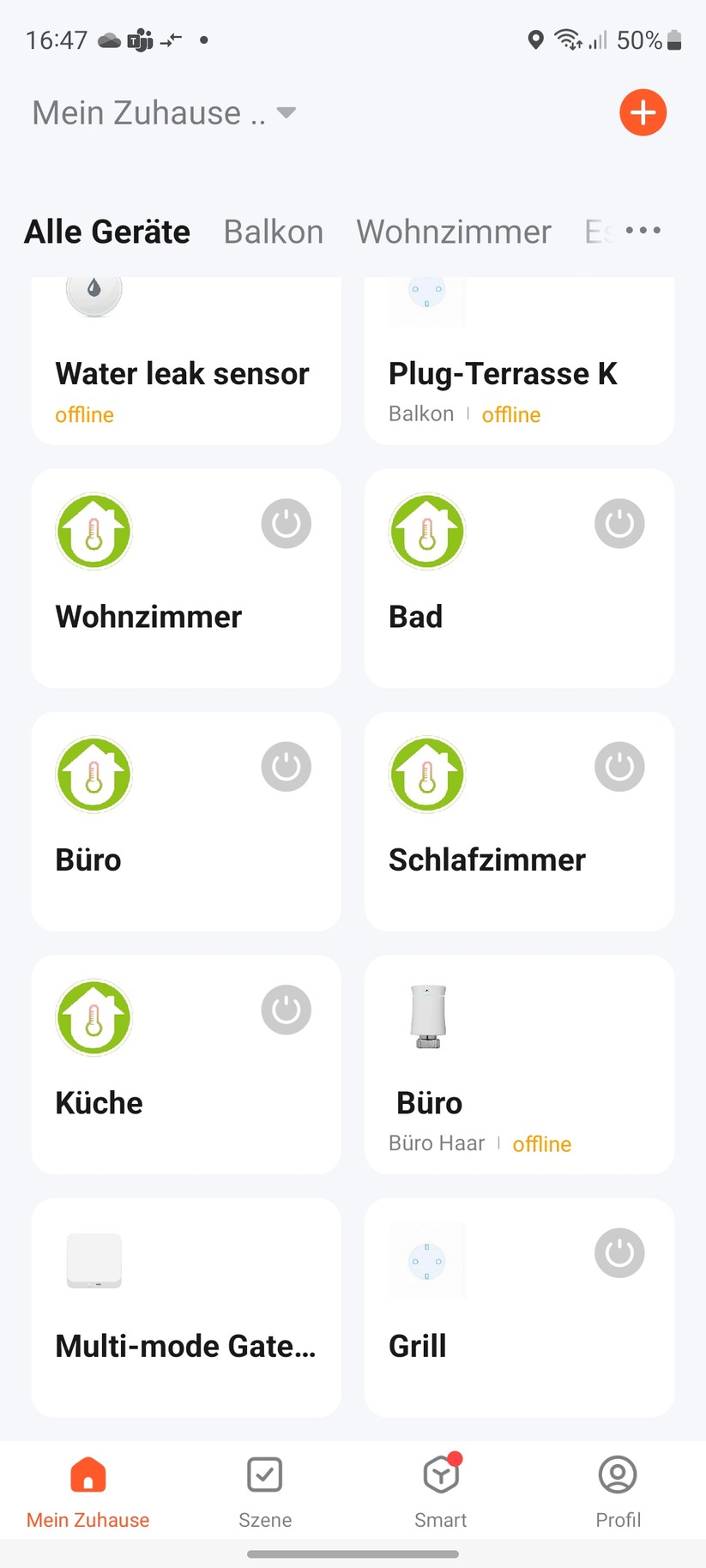Select the Alle Geräte tab

coord(106,231)
